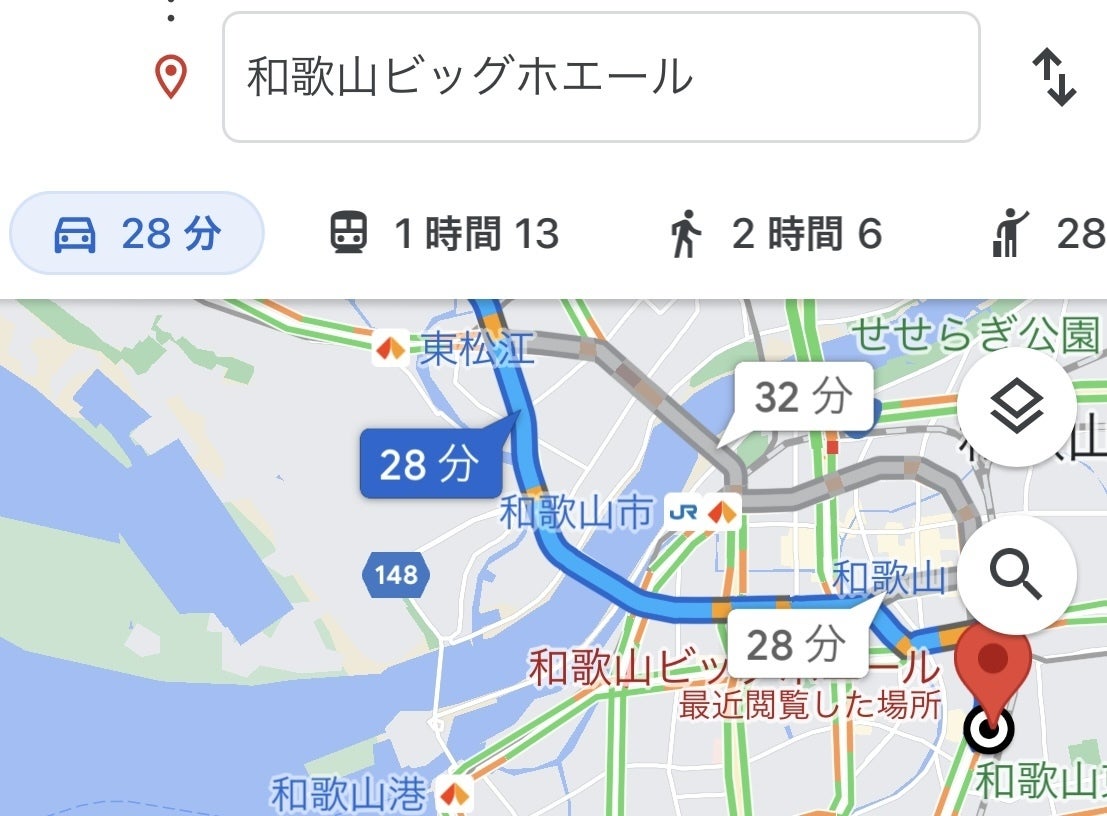This screenshot has height=816, width=1107.
Task: Choose the alternate 32 分 route
Action: pyautogui.click(x=803, y=397)
